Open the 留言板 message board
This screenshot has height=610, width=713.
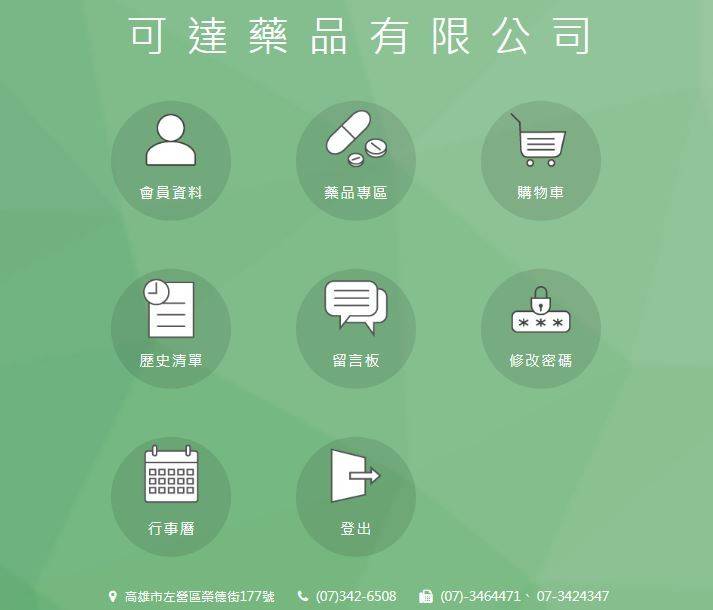click(x=356, y=328)
